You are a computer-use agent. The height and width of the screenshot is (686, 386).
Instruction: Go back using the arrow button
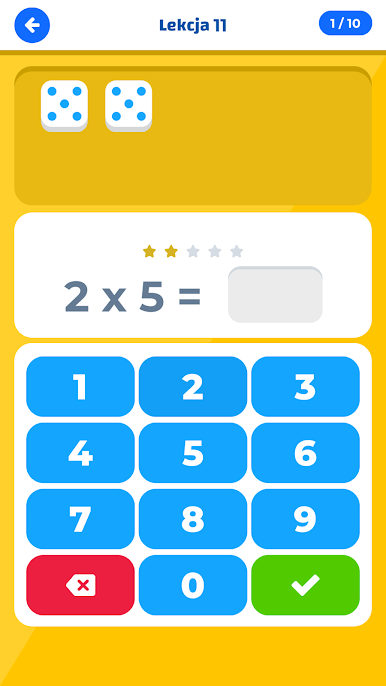32,25
